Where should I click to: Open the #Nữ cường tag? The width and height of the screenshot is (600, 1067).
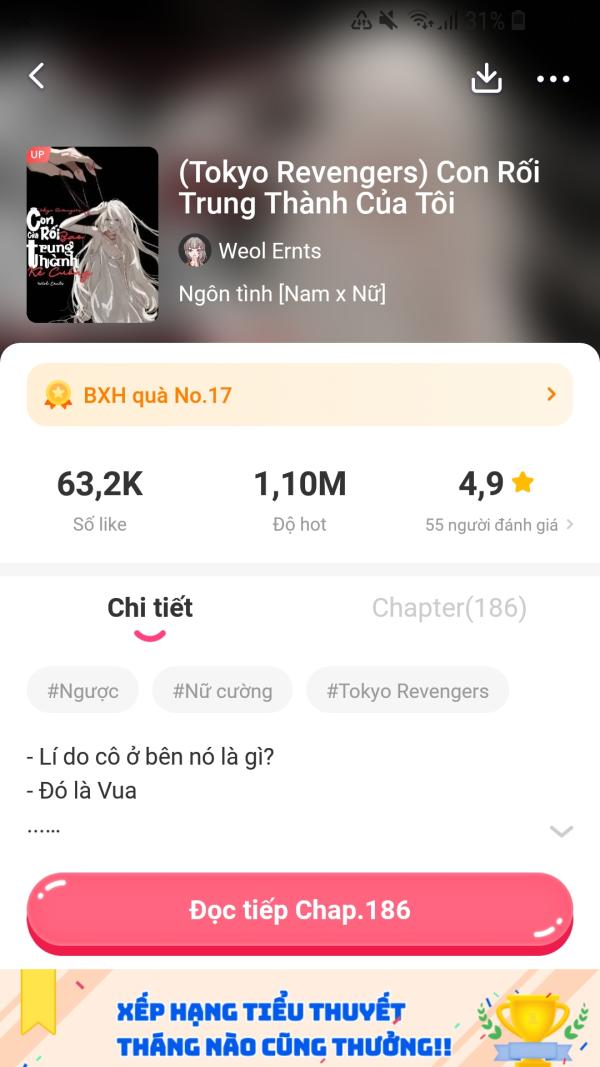coord(222,691)
